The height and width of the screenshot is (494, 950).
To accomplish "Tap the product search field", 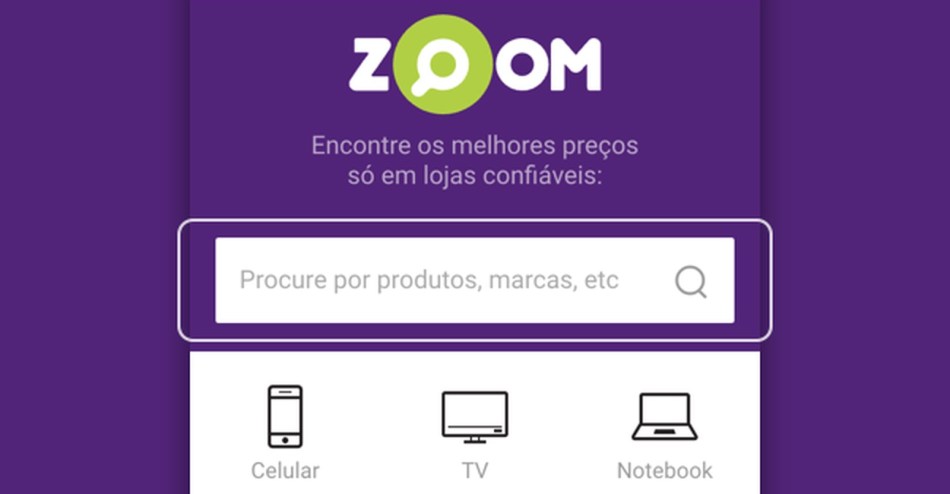I will (430, 280).
